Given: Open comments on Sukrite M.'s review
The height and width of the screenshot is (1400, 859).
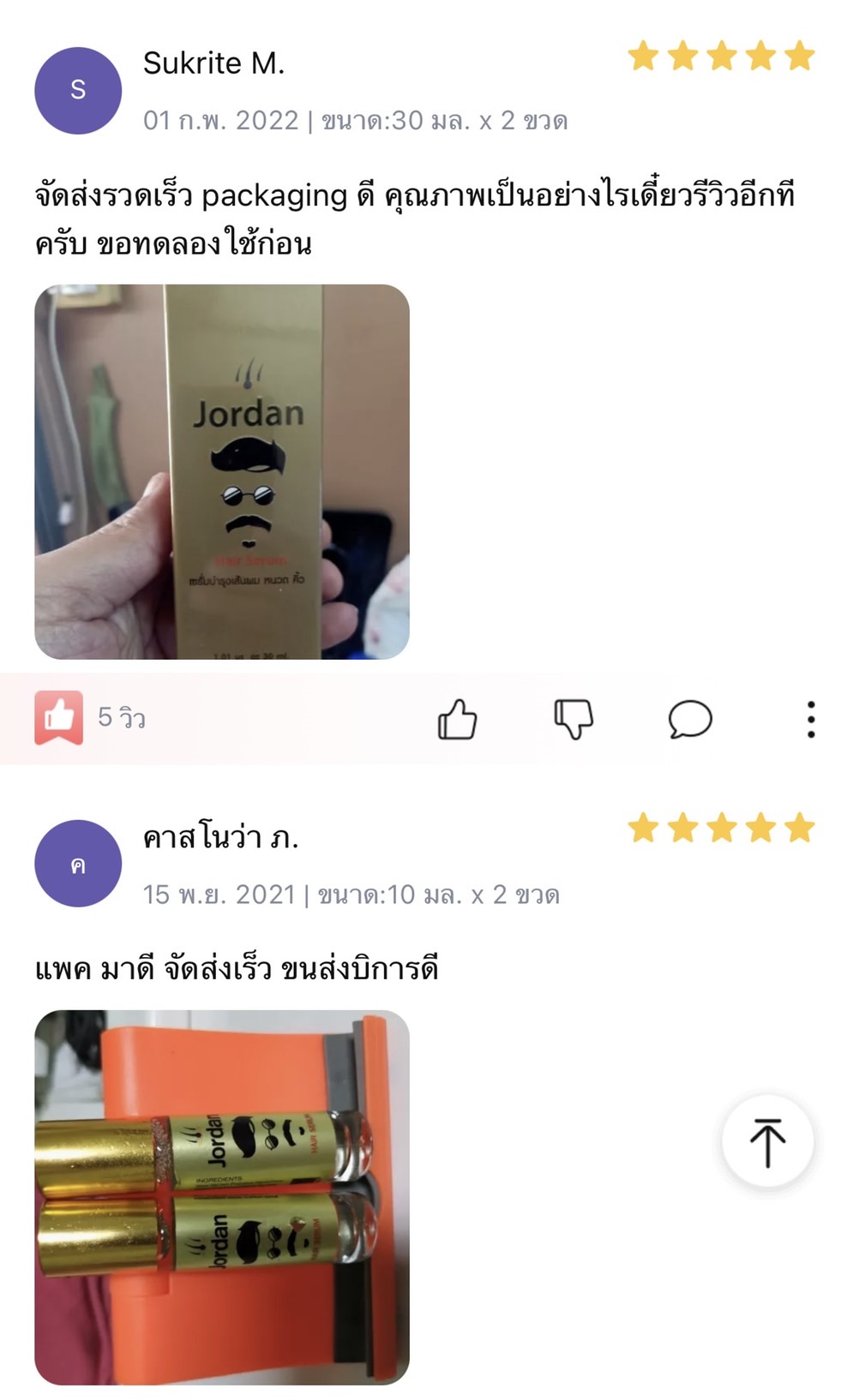Looking at the screenshot, I should [690, 719].
